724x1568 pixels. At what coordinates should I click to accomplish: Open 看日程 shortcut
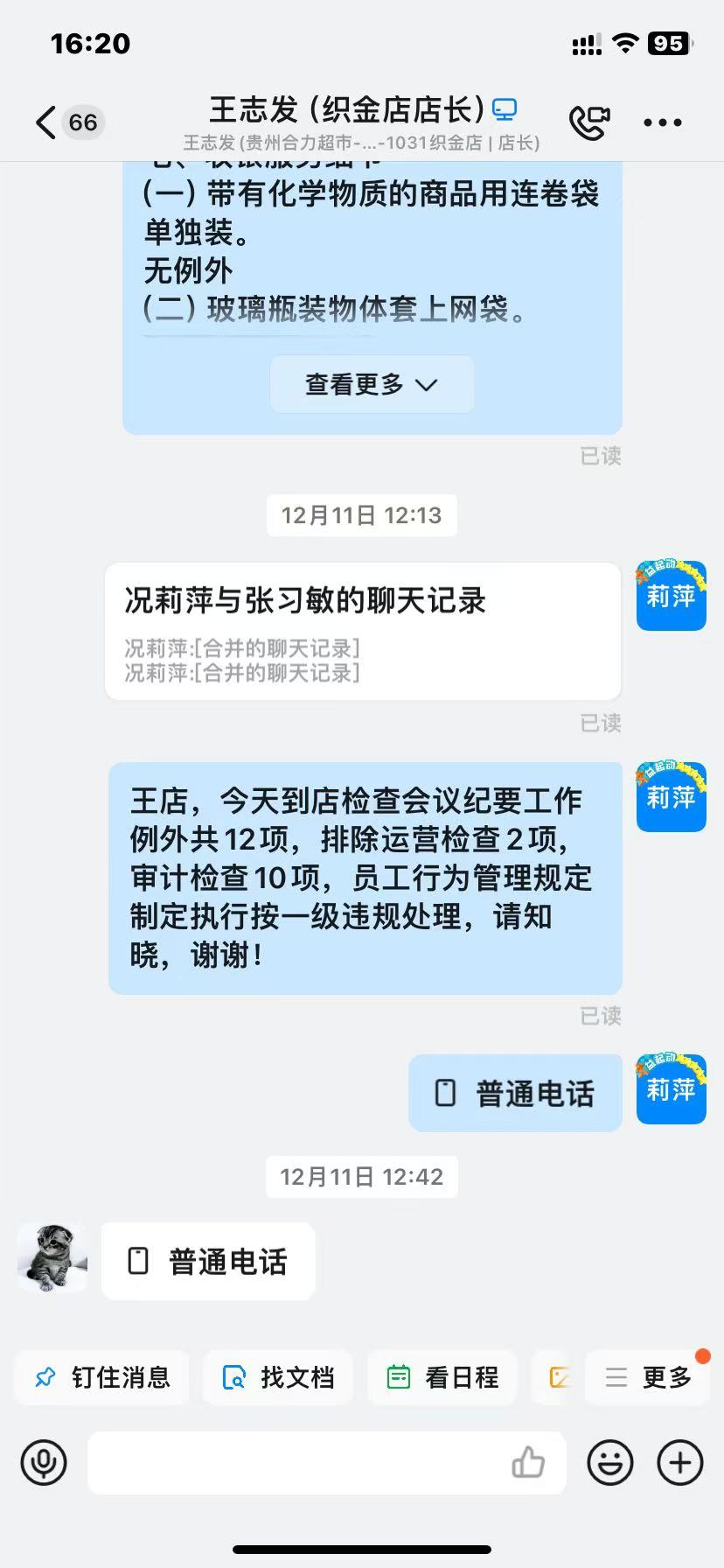(x=442, y=1377)
